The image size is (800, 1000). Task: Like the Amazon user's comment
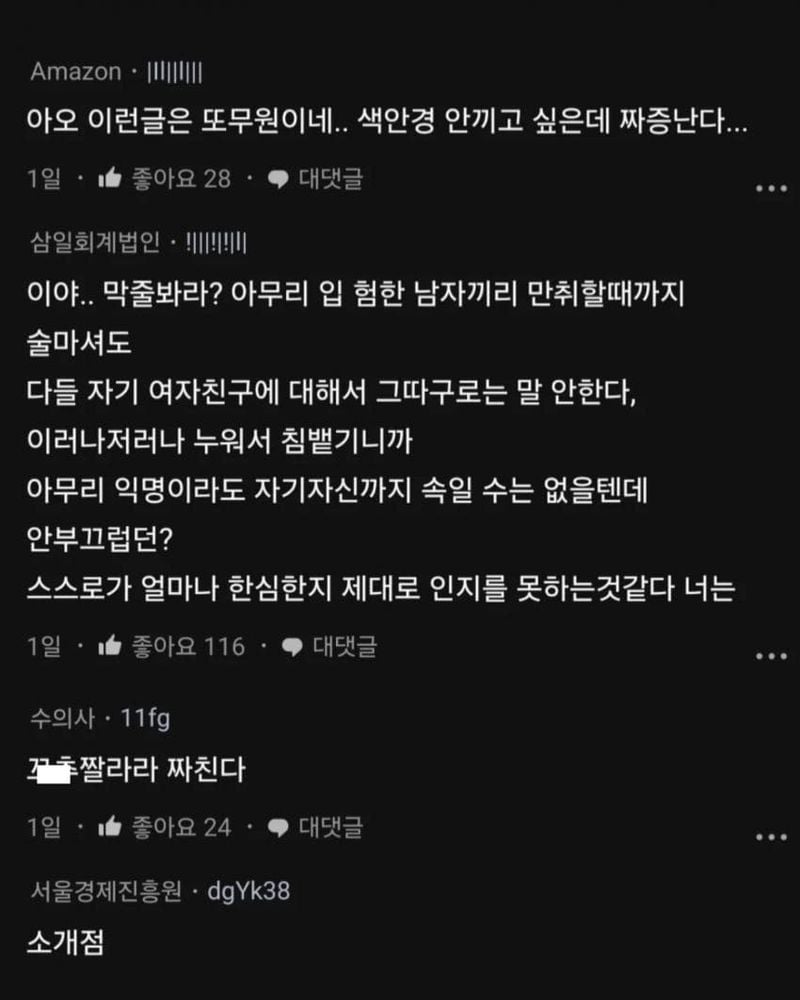pos(112,179)
